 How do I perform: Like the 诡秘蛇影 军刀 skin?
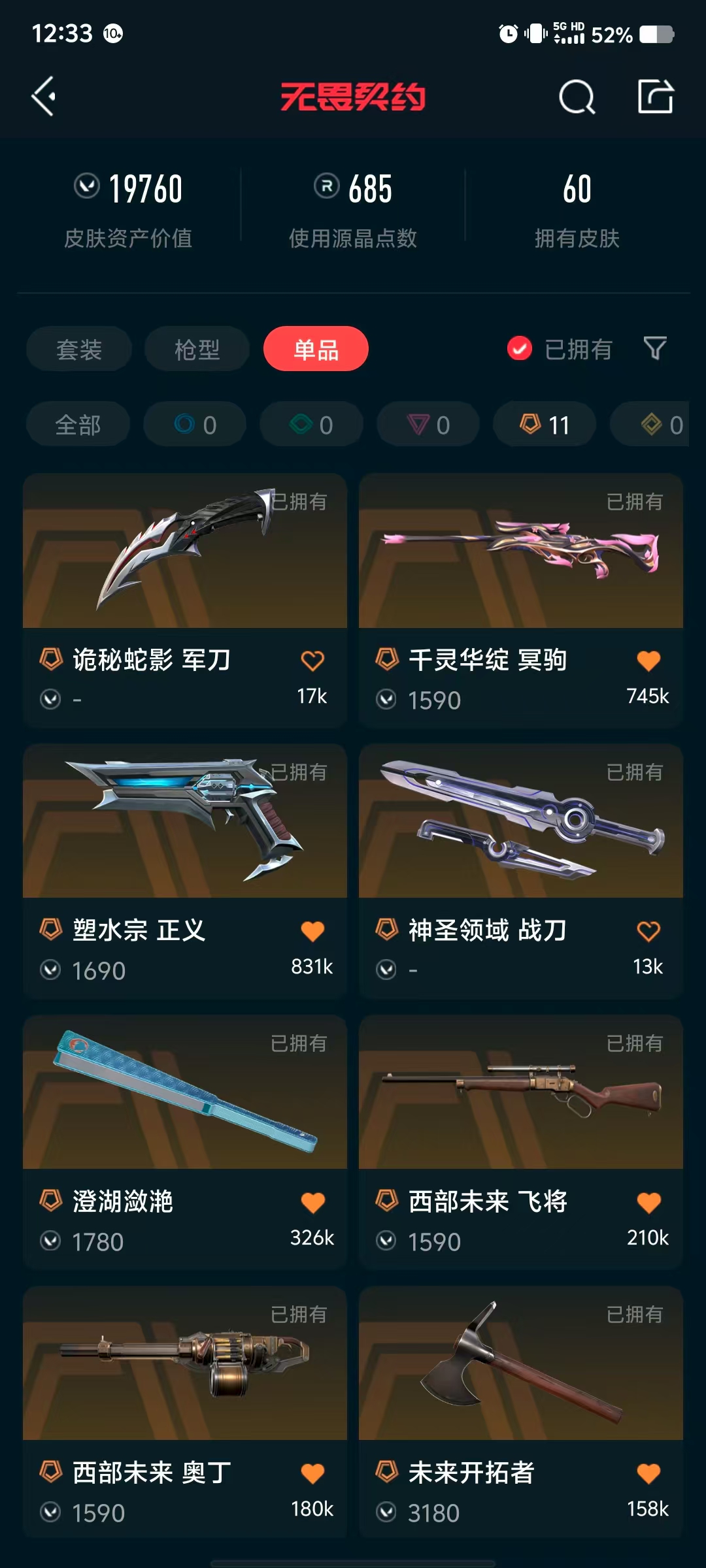coord(312,661)
